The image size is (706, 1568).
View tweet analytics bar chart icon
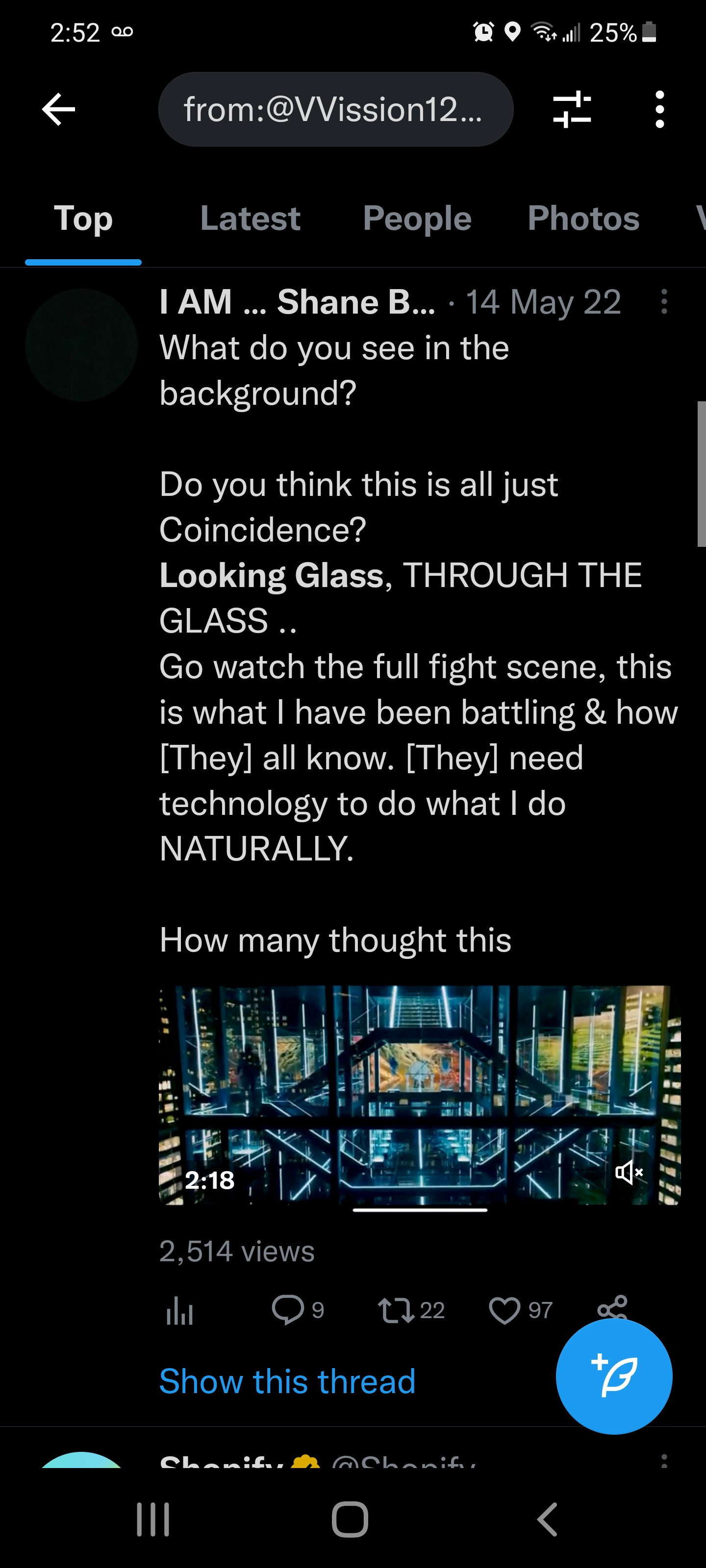point(179,1310)
